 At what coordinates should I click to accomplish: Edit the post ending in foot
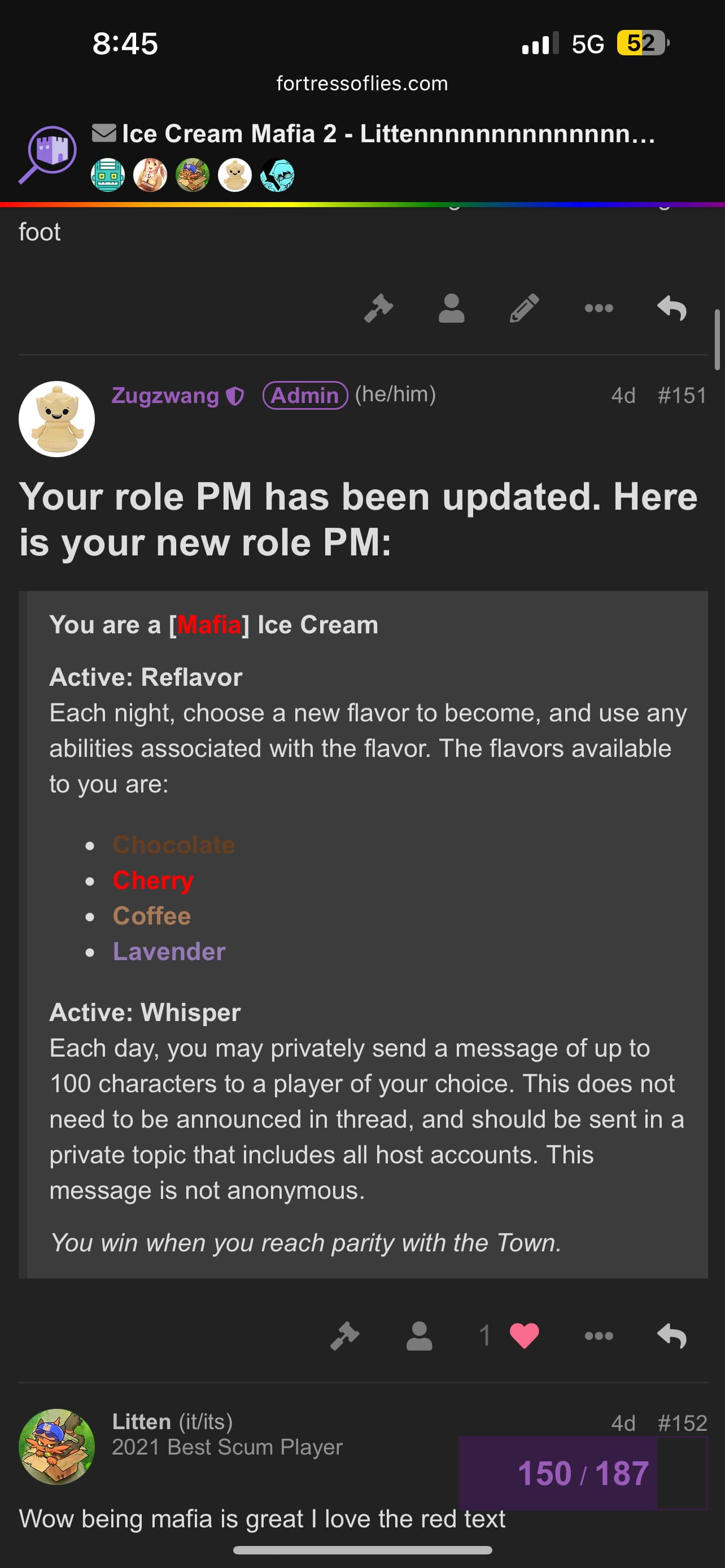[524, 308]
